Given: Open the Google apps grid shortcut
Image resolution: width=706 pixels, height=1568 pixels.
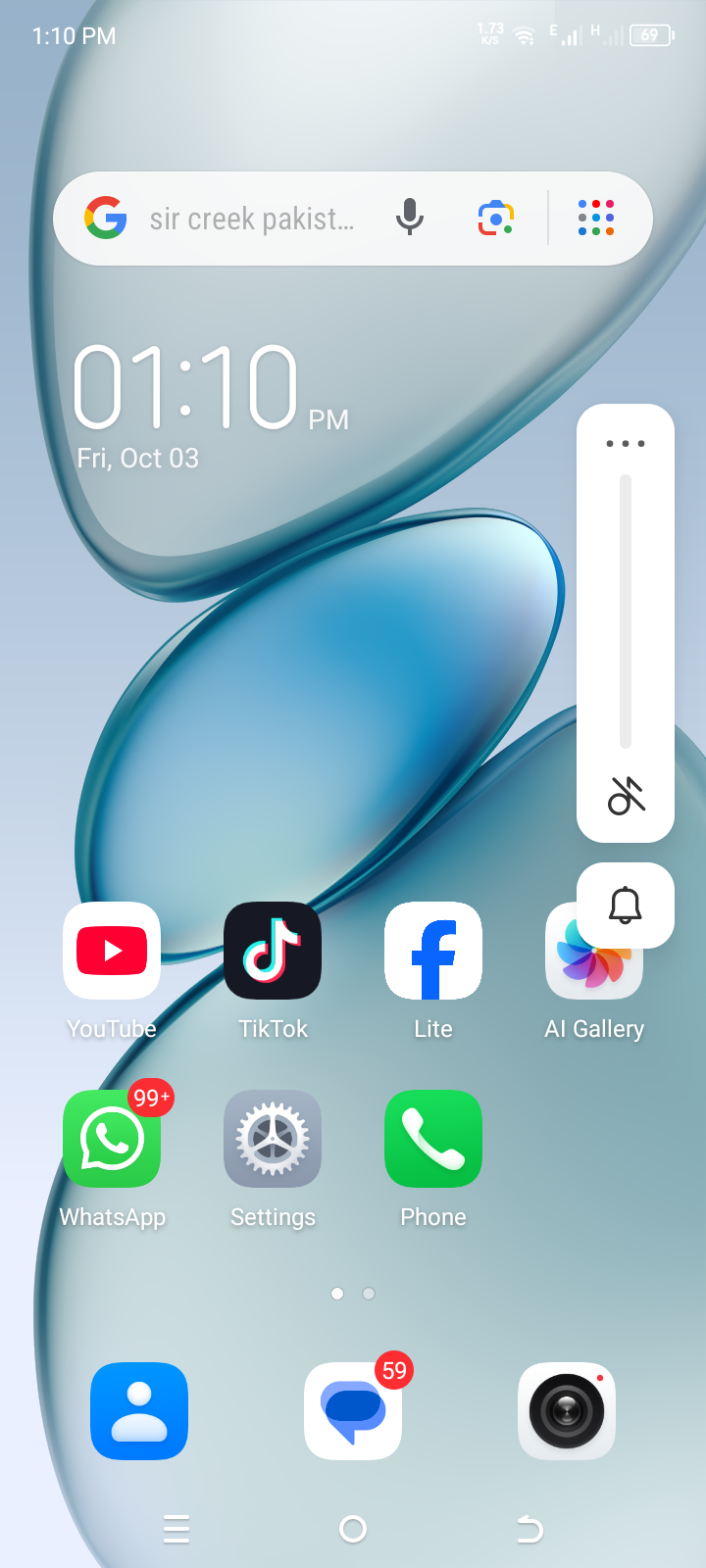Looking at the screenshot, I should click(595, 218).
